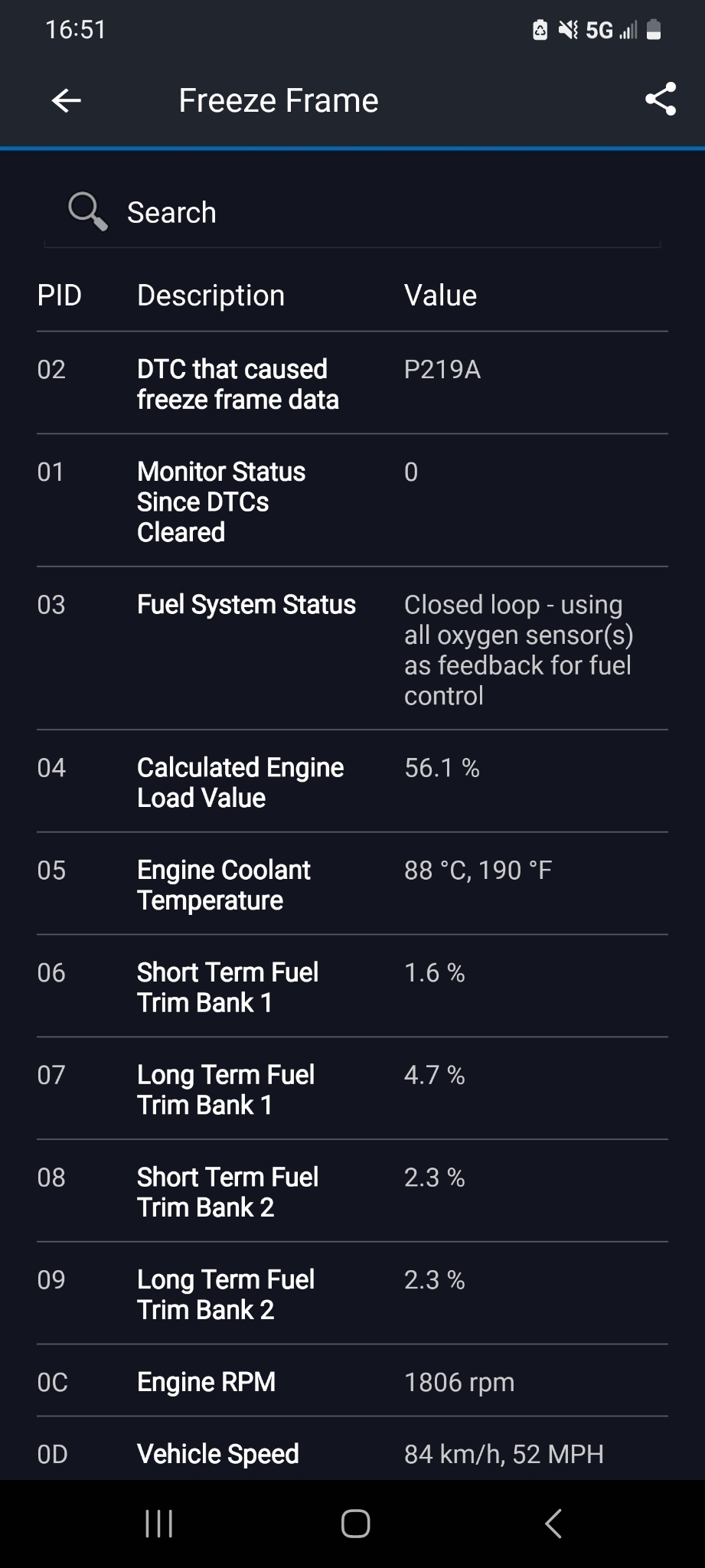The width and height of the screenshot is (705, 1568).
Task: Share the freeze frame data
Action: (660, 100)
